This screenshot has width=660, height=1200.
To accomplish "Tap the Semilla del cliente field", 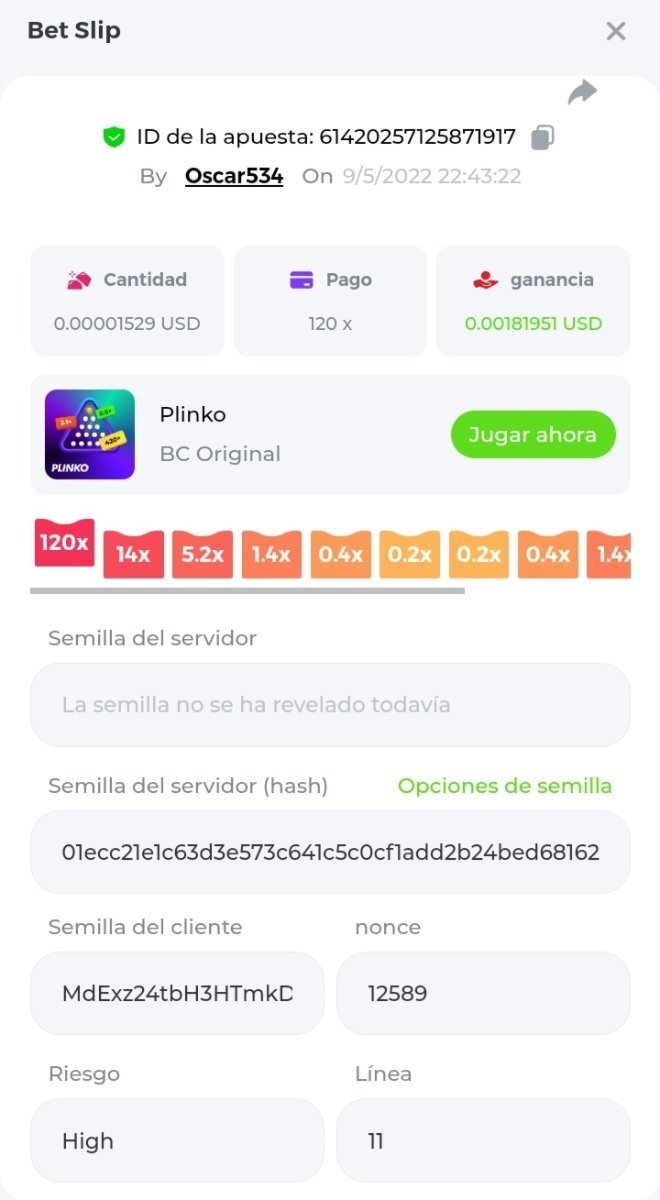I will coord(177,993).
